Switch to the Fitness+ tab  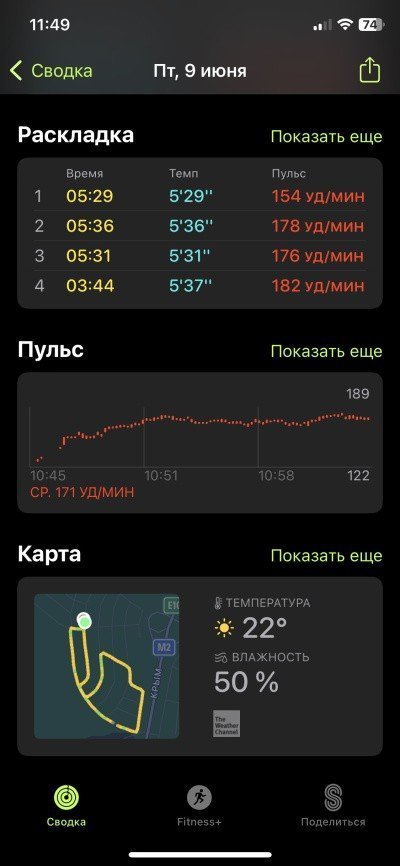click(x=199, y=807)
